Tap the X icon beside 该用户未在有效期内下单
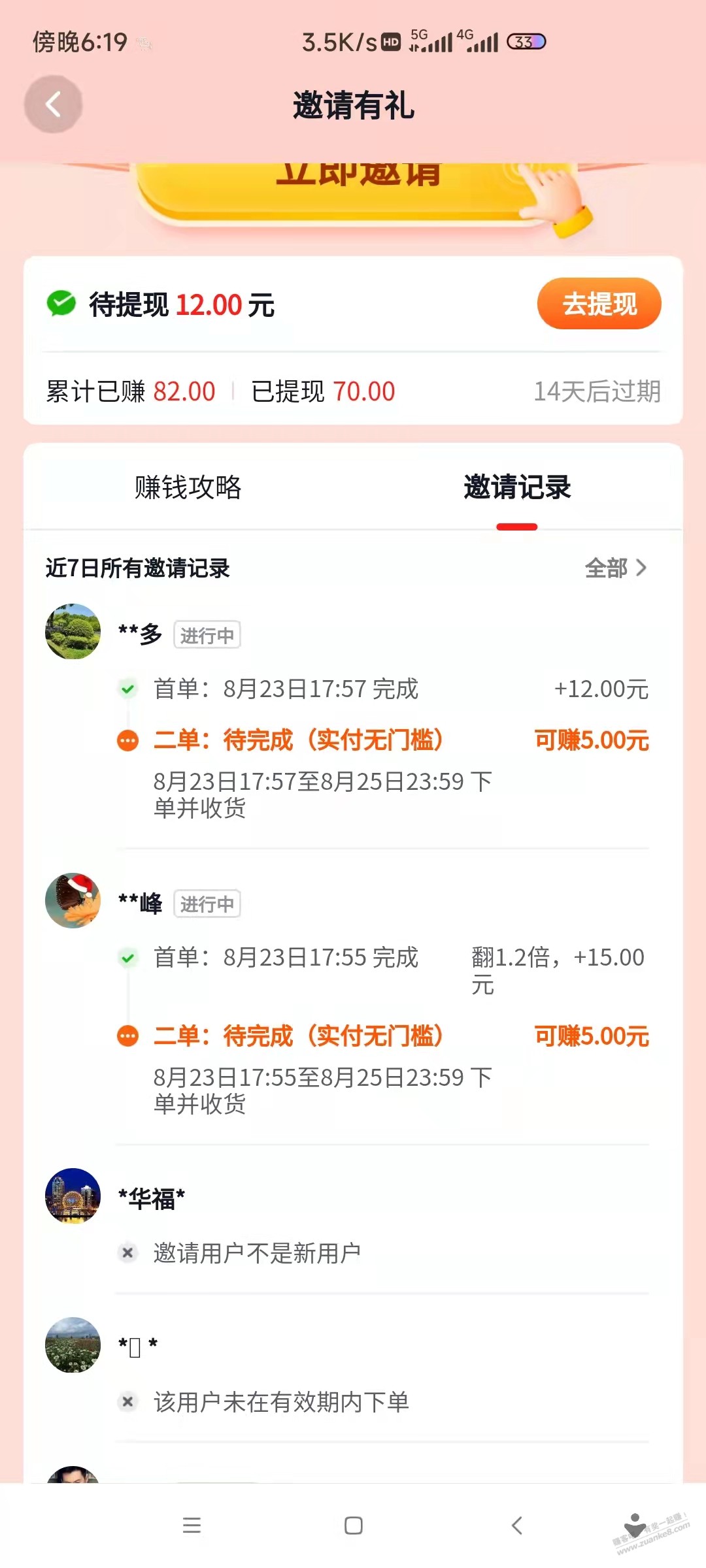Viewport: 706px width, 1568px height. coord(128,1401)
